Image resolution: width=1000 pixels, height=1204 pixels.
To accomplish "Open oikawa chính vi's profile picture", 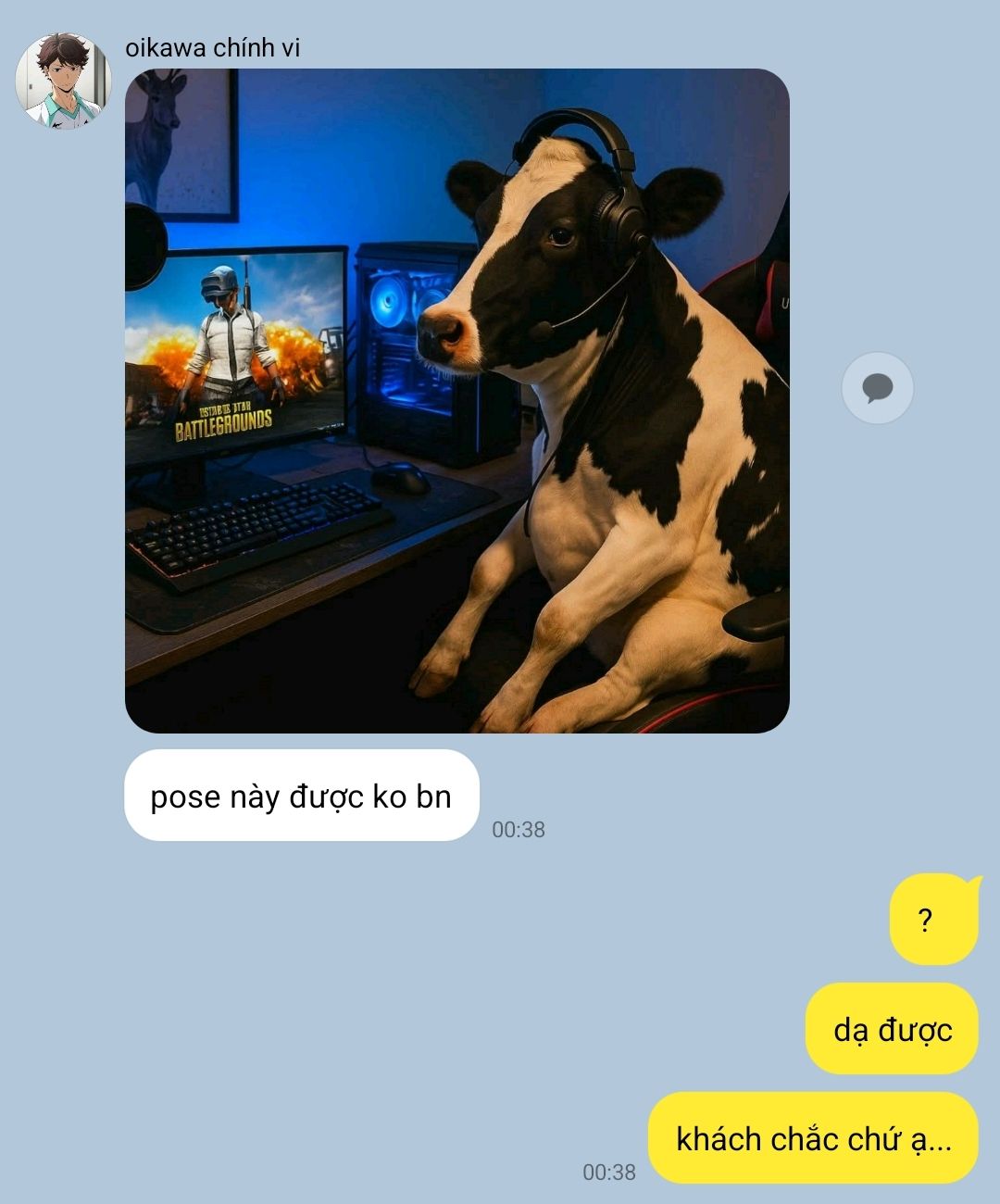I will click(63, 82).
